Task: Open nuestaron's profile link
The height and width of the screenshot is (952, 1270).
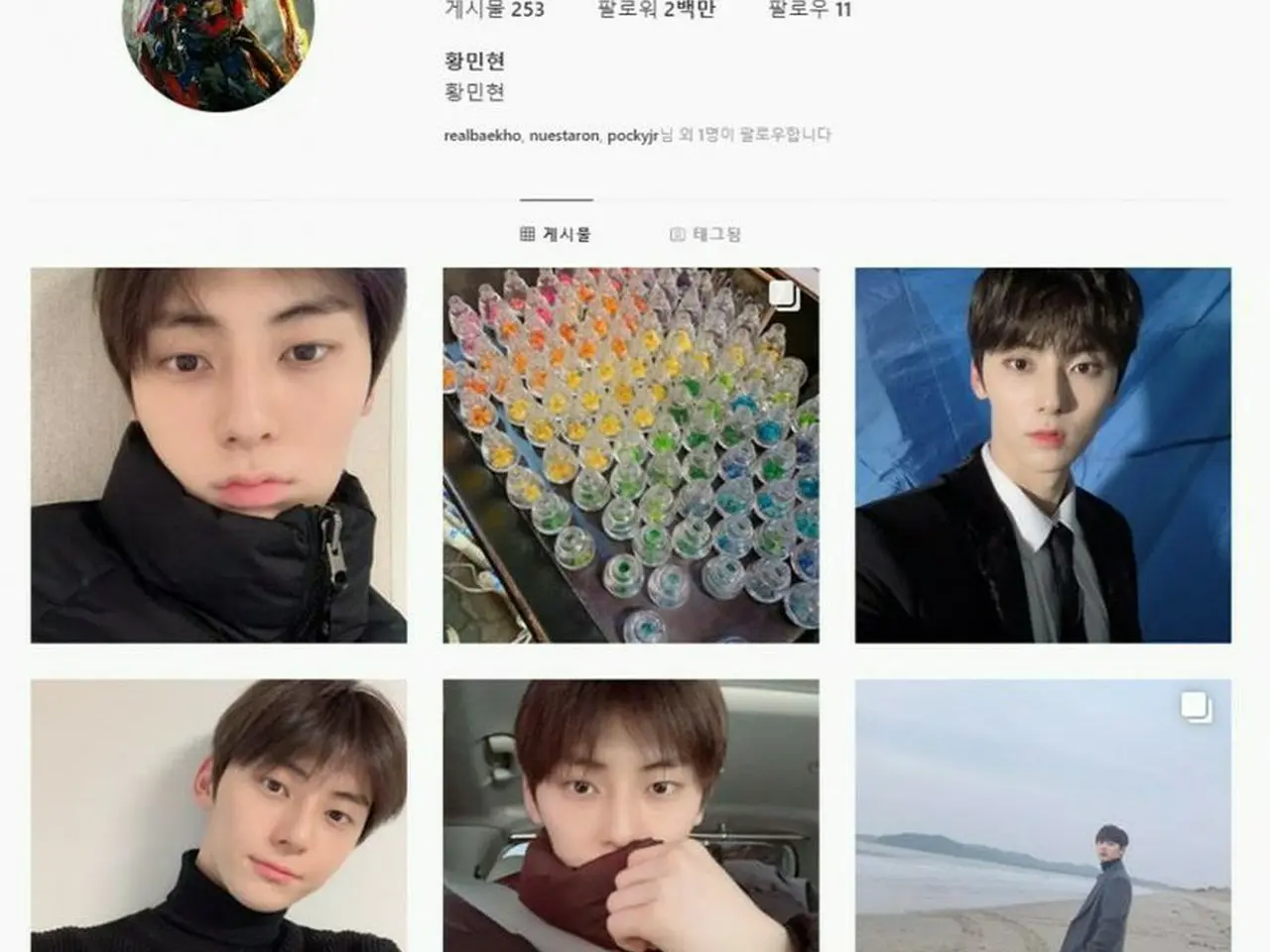Action: coord(564,135)
